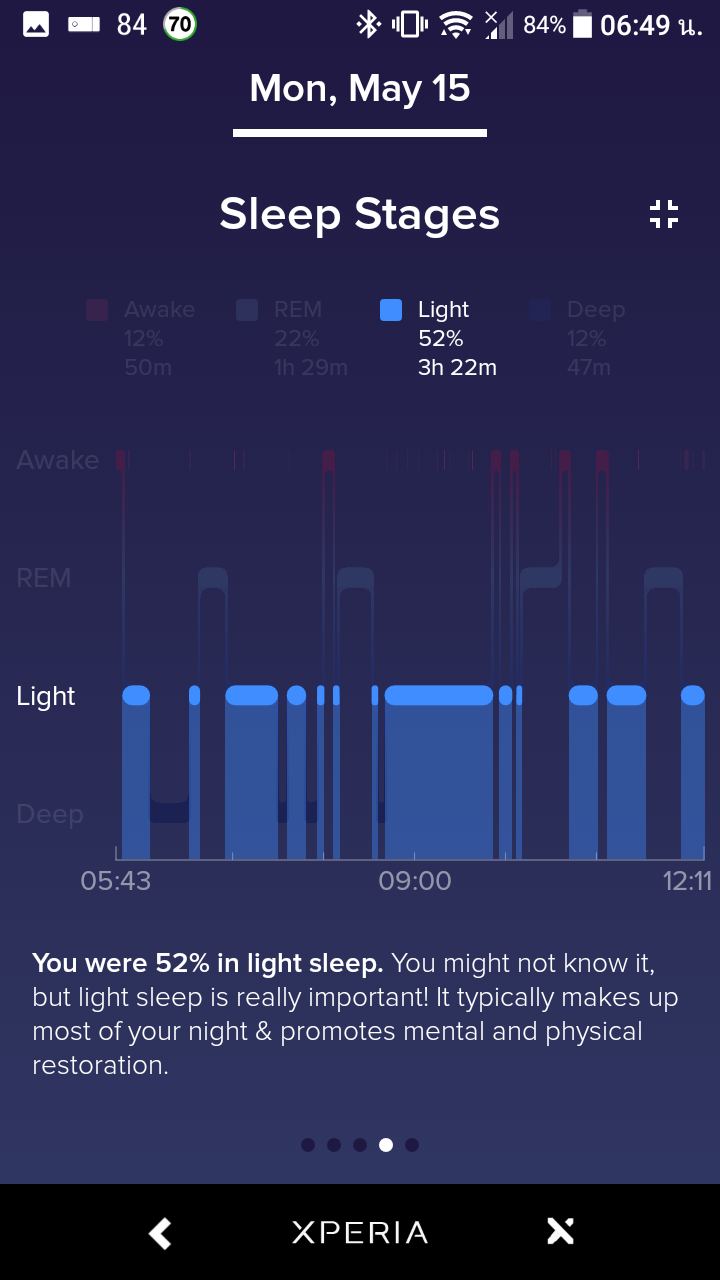Image resolution: width=720 pixels, height=1280 pixels.
Task: Highlight the REM sleep stage
Action: tap(292, 338)
